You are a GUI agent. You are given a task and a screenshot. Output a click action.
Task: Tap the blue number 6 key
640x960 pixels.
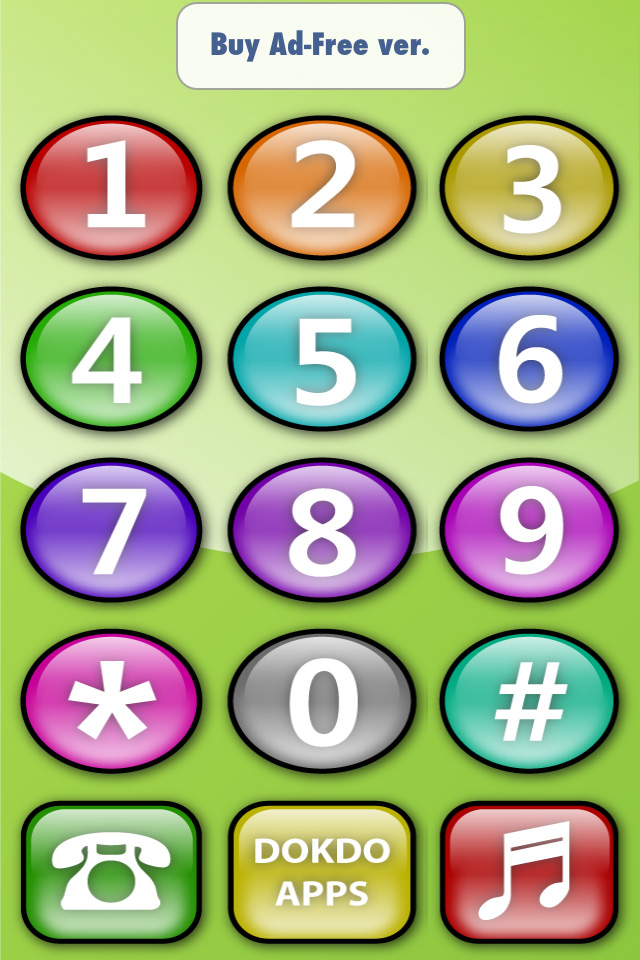point(529,358)
